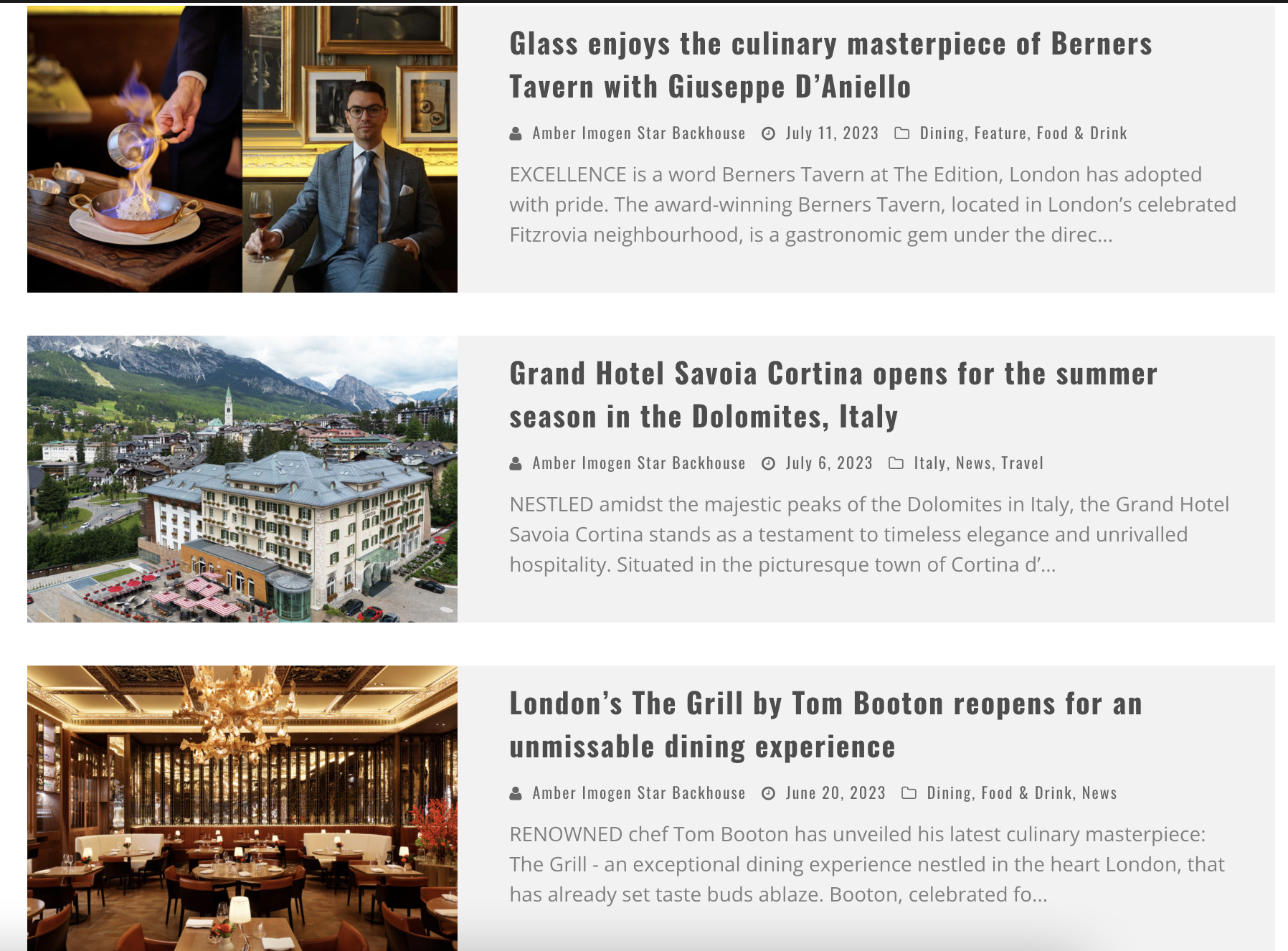Tap the July 11, 2023 date link

point(832,133)
